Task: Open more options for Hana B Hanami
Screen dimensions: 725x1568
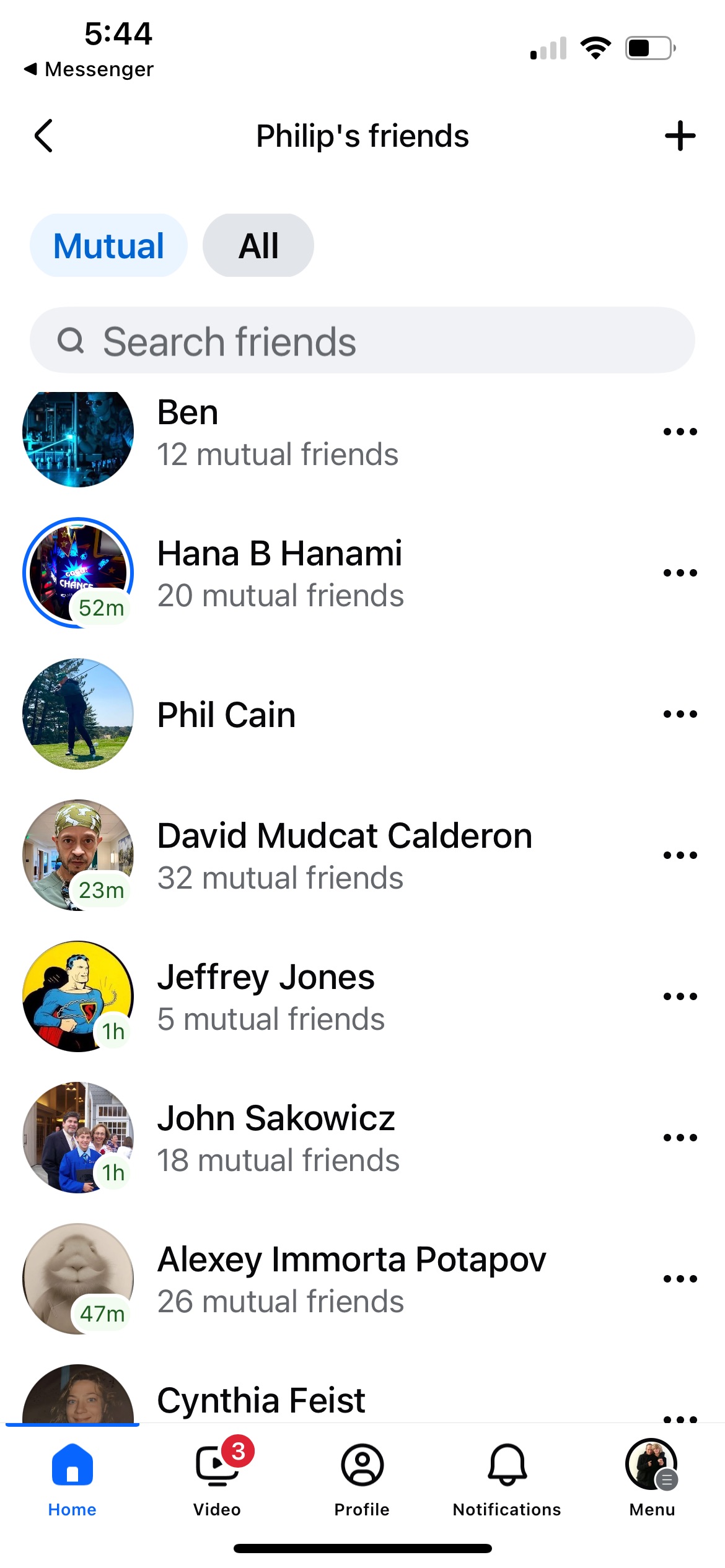Action: (680, 573)
